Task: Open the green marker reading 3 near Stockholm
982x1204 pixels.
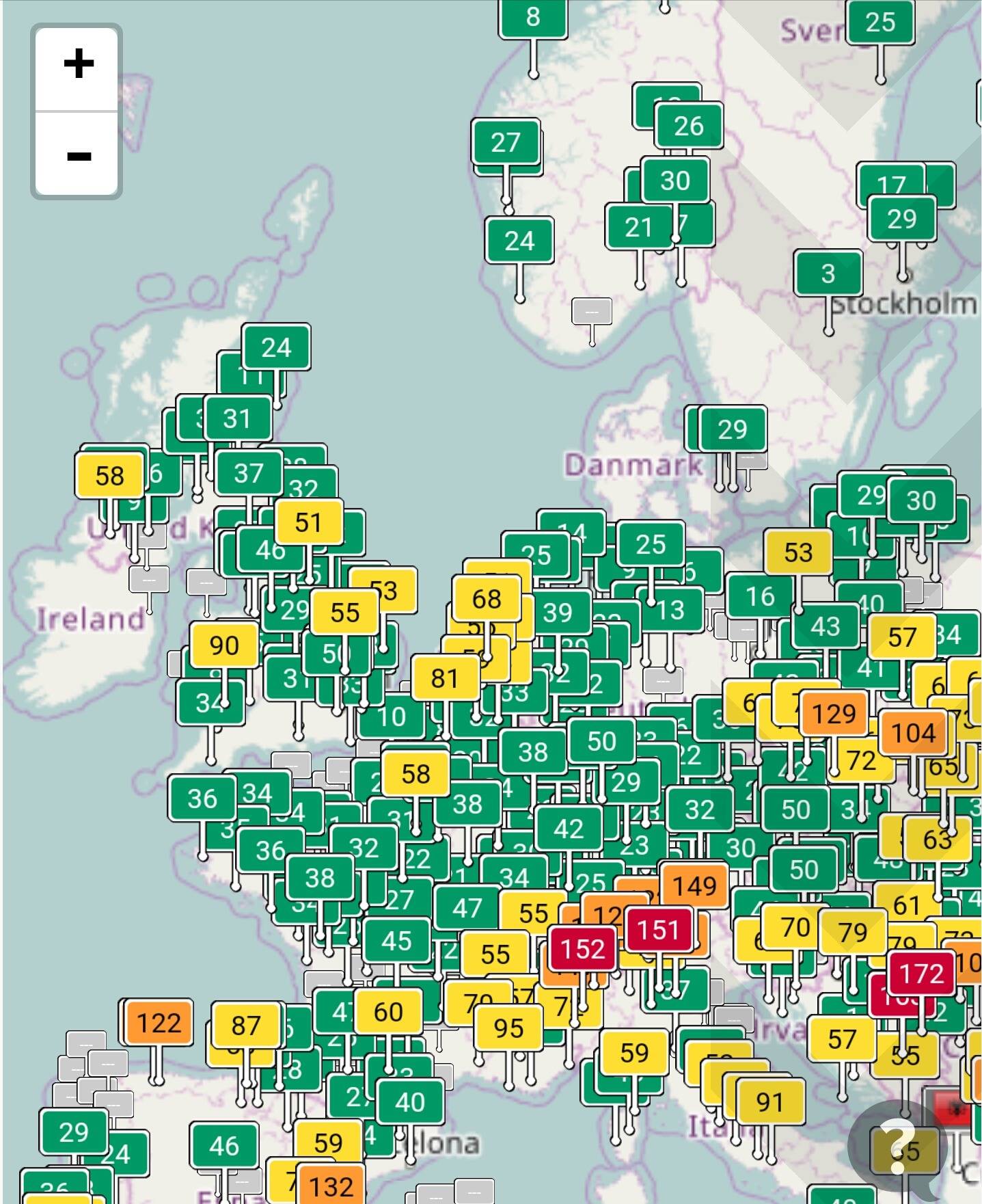Action: tap(828, 273)
